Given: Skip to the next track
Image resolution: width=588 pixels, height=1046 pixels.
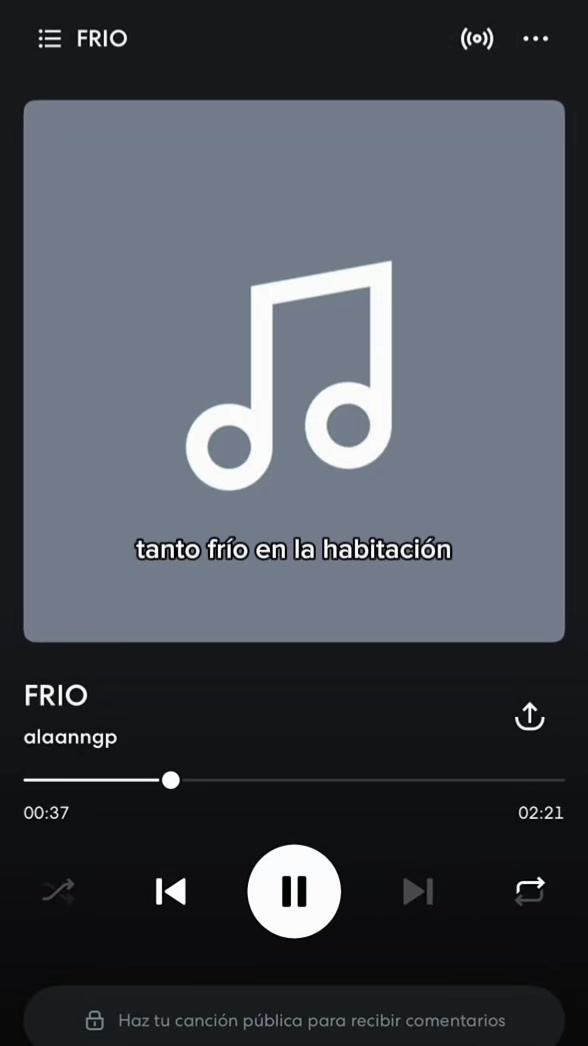Looking at the screenshot, I should [418, 891].
